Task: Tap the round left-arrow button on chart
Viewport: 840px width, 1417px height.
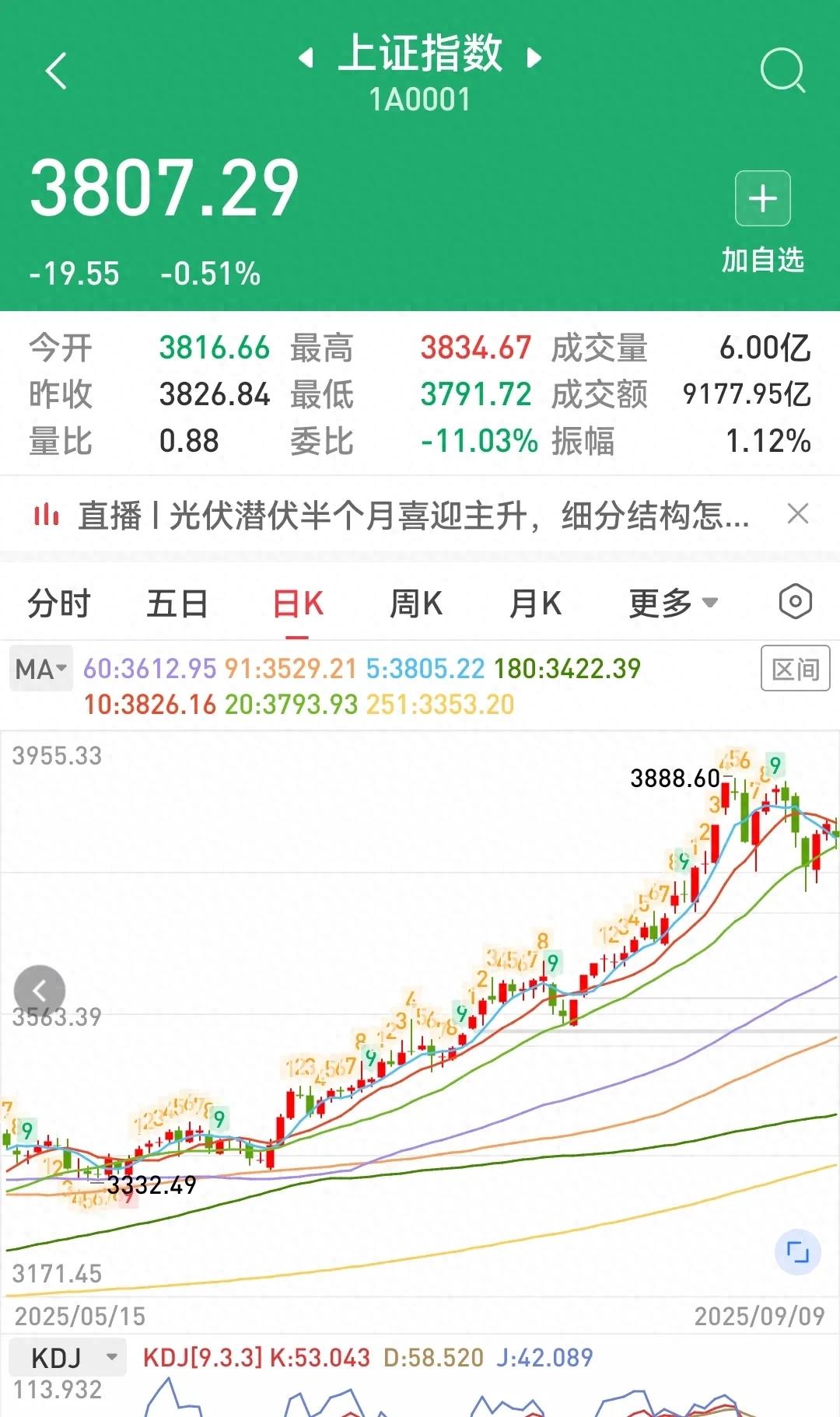Action: tap(40, 991)
